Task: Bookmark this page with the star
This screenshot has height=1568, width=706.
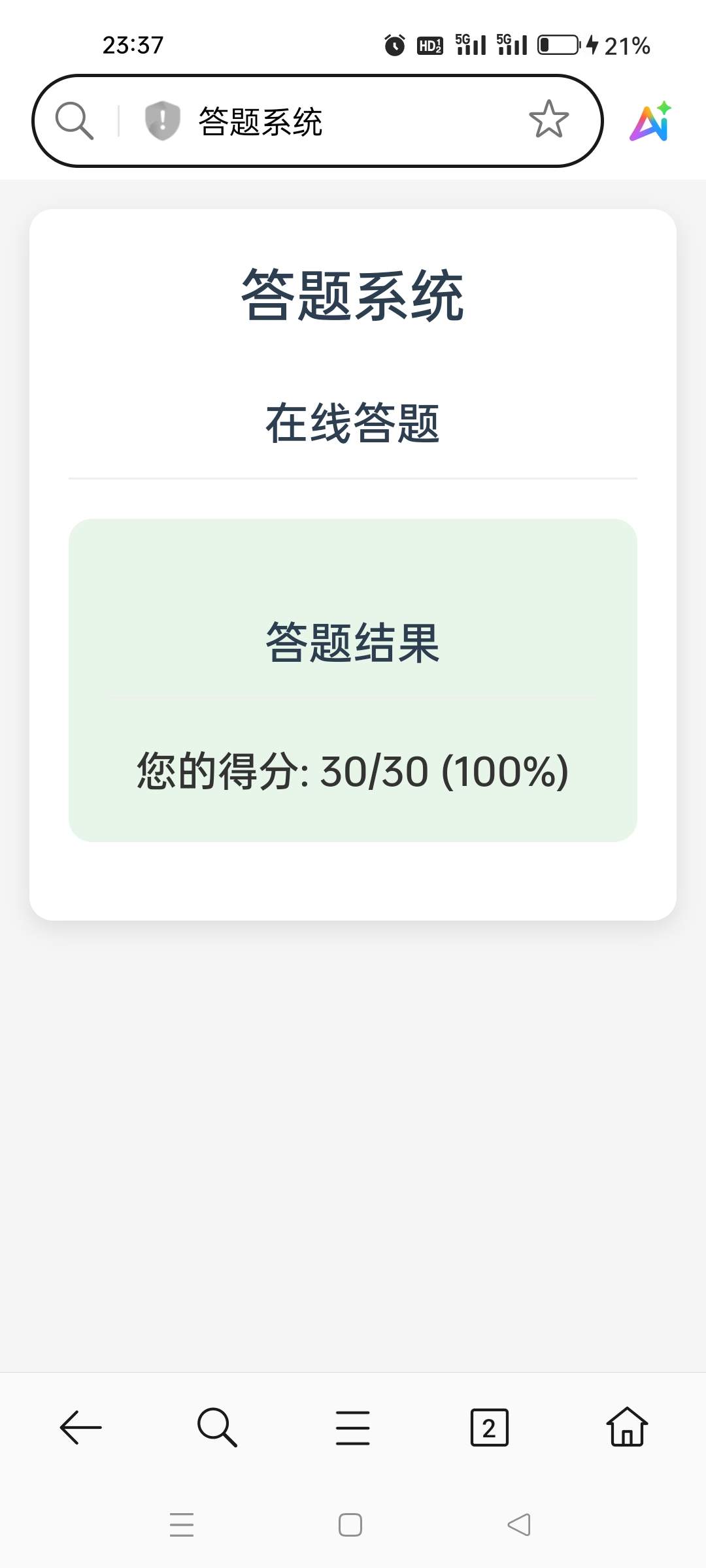Action: tap(548, 120)
